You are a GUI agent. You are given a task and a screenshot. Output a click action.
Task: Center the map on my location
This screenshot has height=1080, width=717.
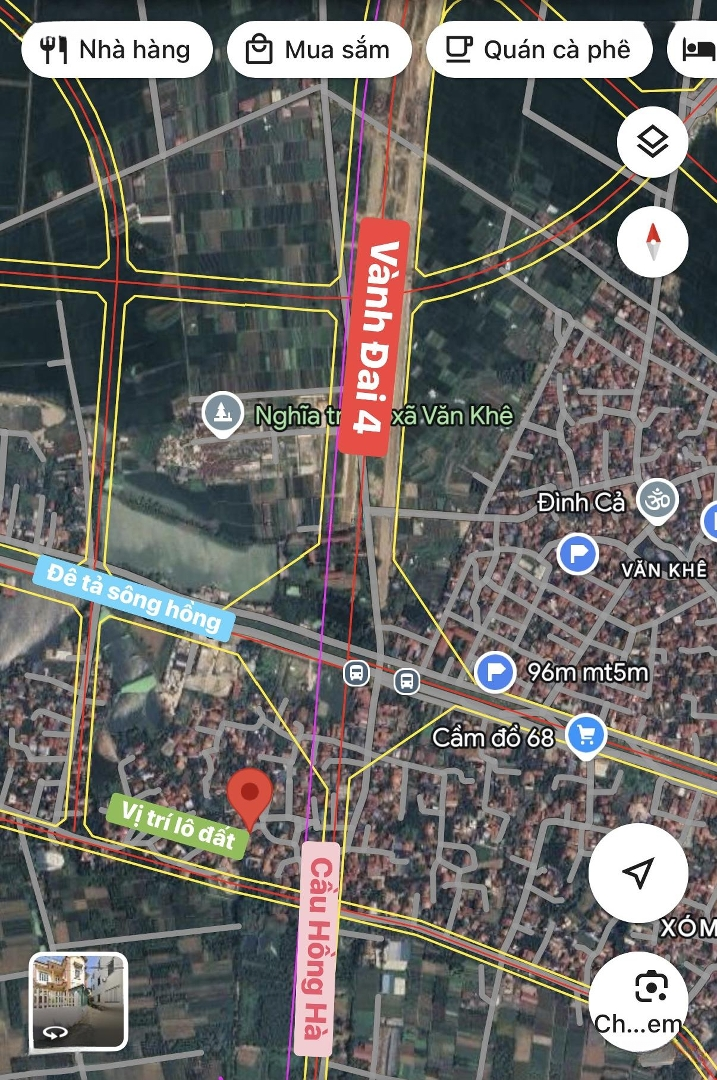[x=638, y=873]
